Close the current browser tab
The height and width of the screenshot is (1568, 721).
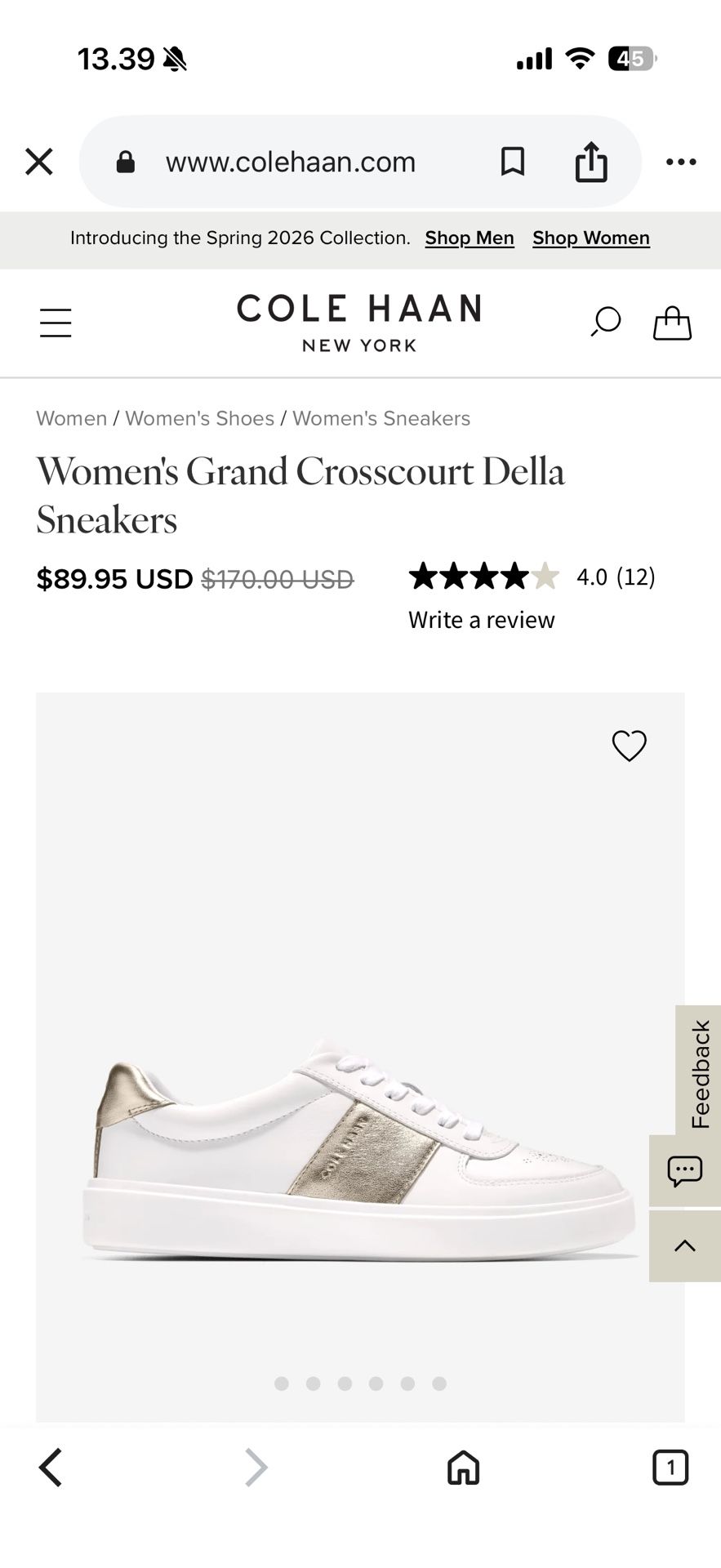click(38, 161)
